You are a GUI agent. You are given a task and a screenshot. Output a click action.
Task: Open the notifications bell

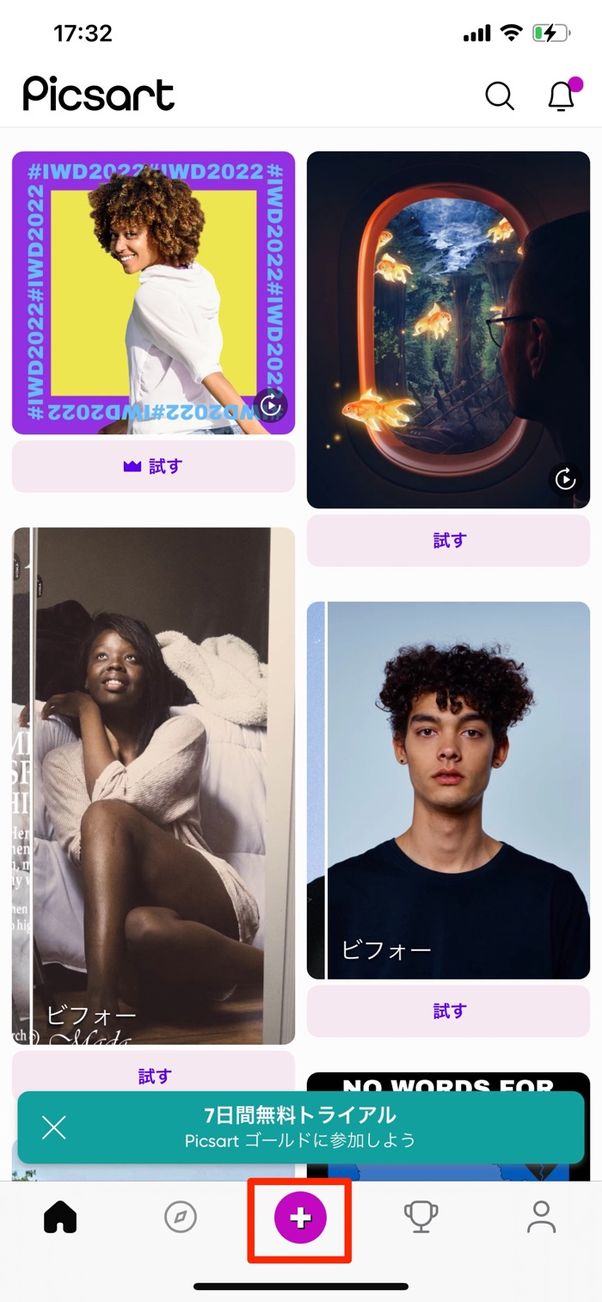[561, 96]
